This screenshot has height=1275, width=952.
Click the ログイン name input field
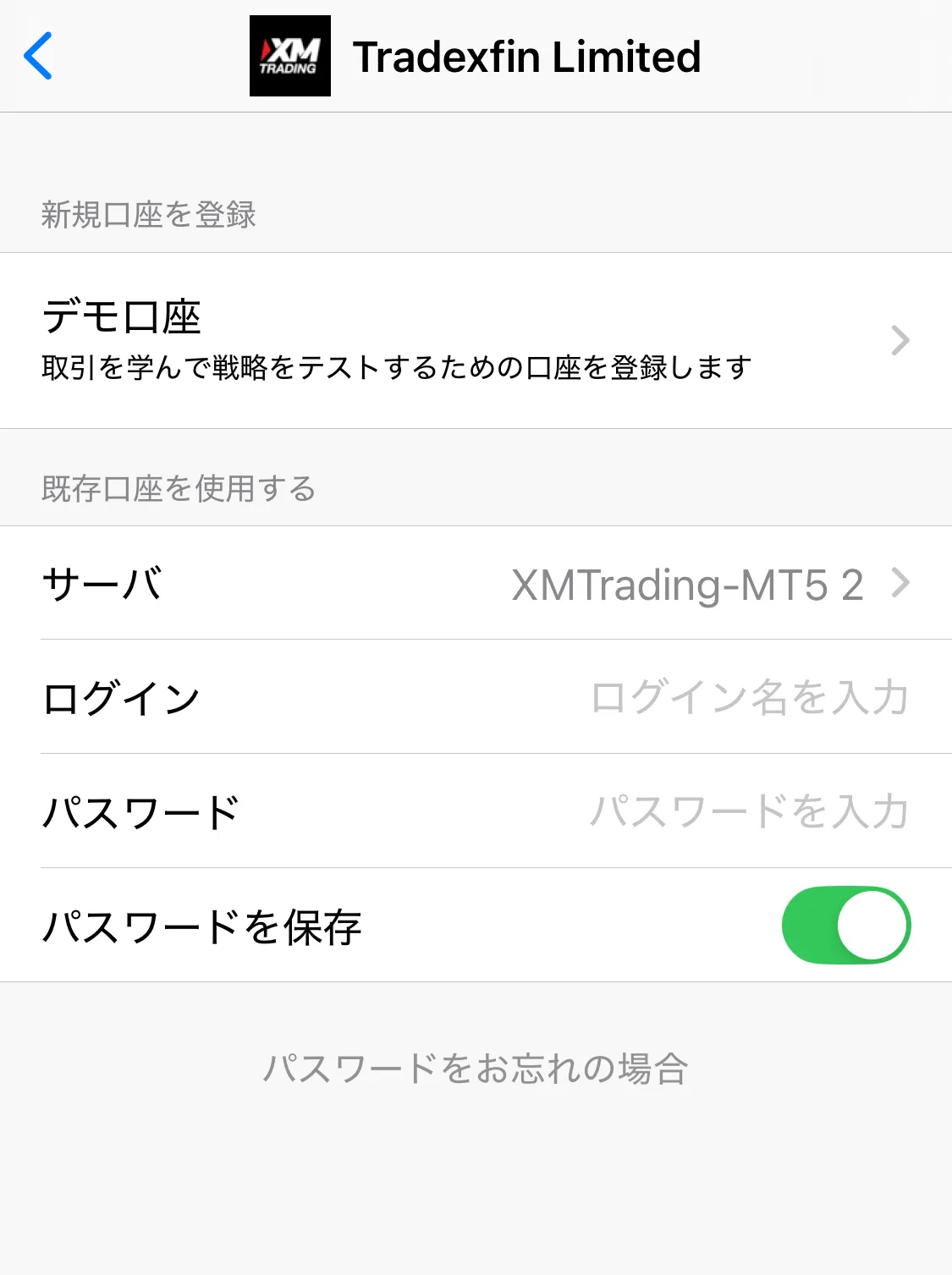[751, 697]
